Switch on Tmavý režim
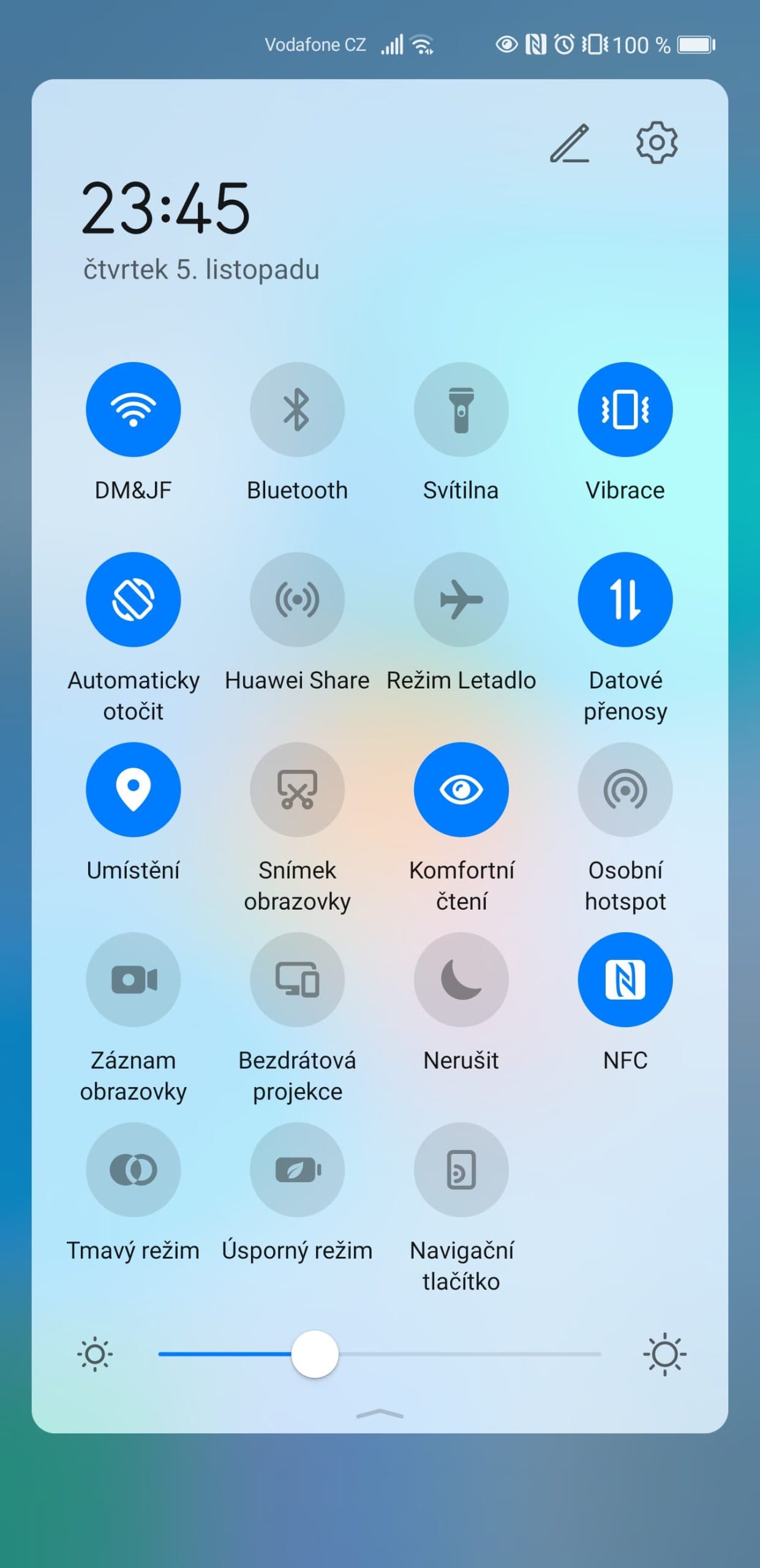760x1568 pixels. pos(134,1169)
